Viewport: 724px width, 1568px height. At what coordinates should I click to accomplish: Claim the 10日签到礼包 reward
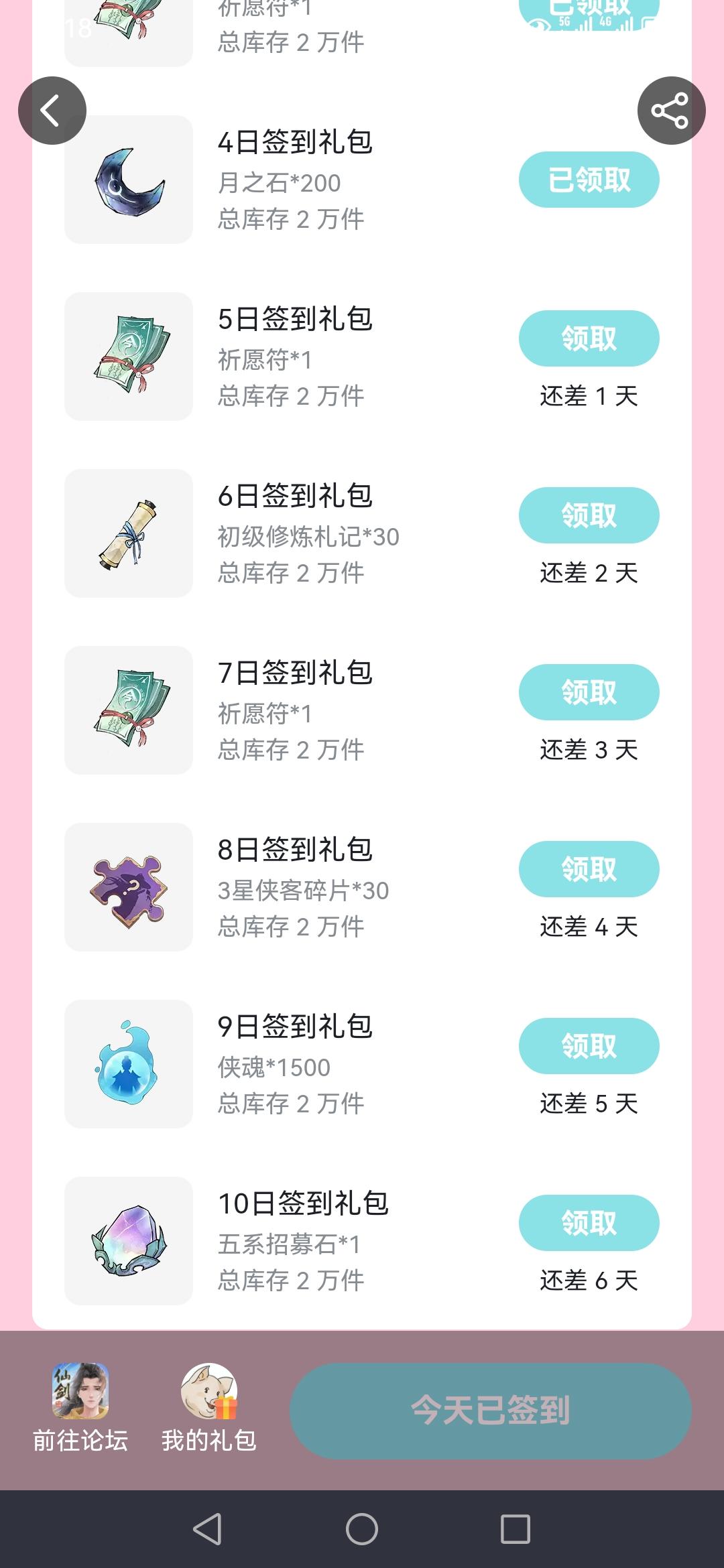[x=589, y=1223]
